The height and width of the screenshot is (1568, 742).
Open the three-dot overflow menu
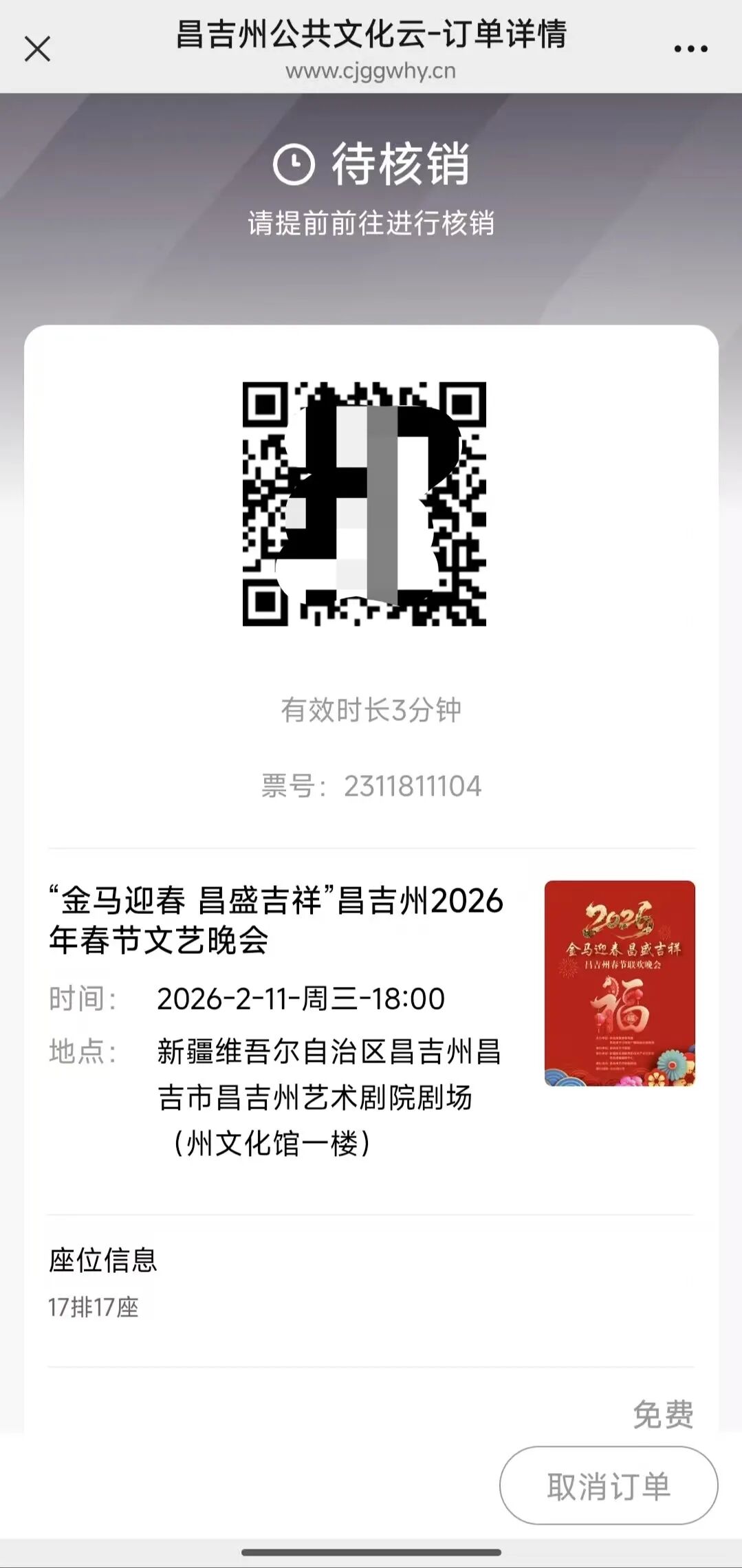[690, 49]
